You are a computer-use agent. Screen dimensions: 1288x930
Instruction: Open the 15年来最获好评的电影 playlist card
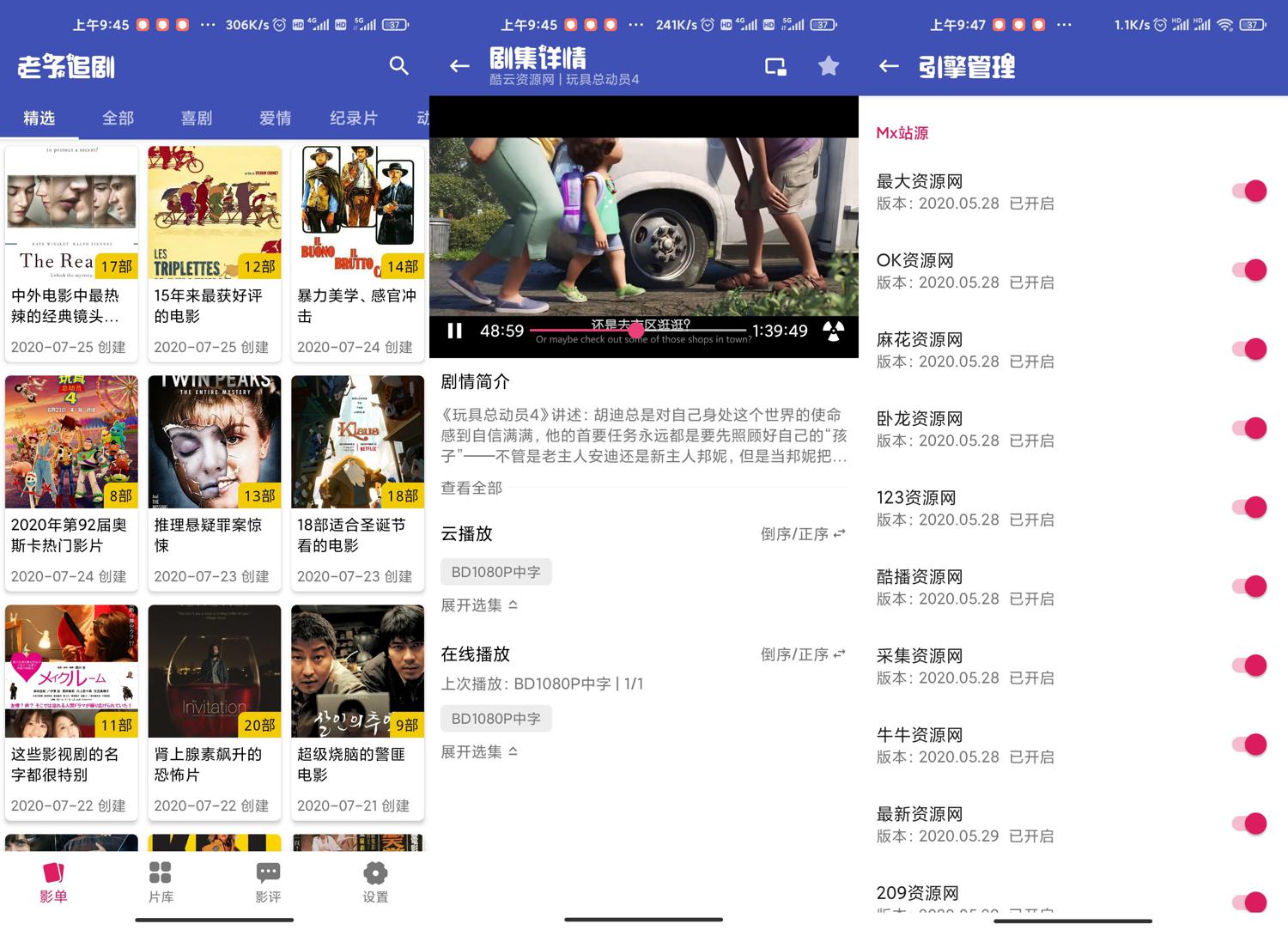[215, 253]
